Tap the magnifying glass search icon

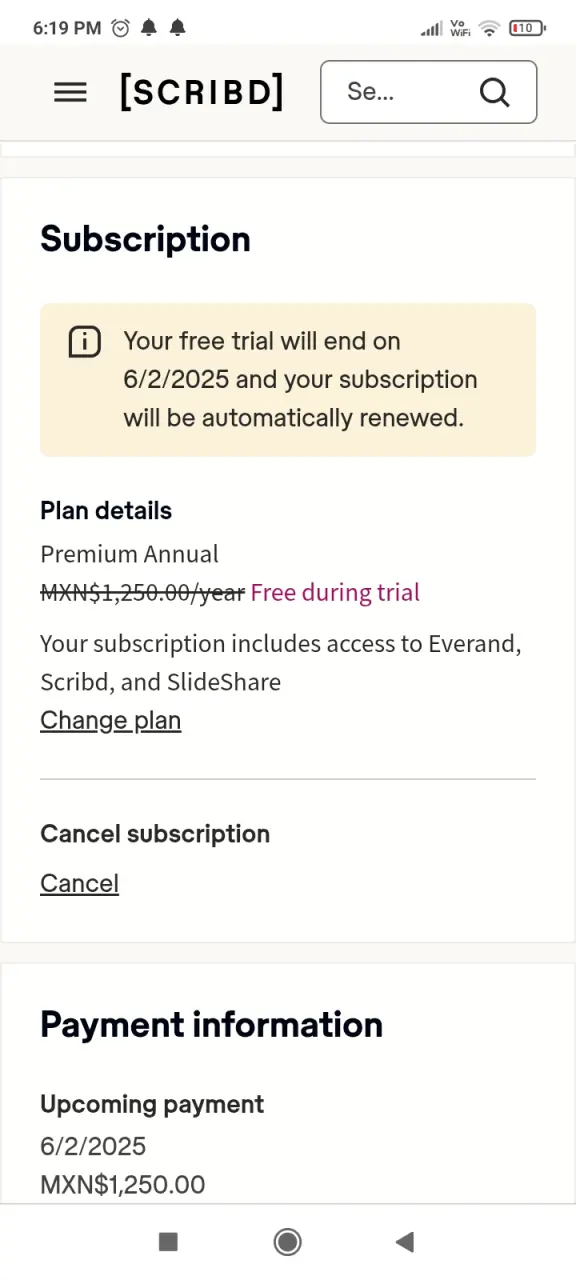[x=494, y=92]
